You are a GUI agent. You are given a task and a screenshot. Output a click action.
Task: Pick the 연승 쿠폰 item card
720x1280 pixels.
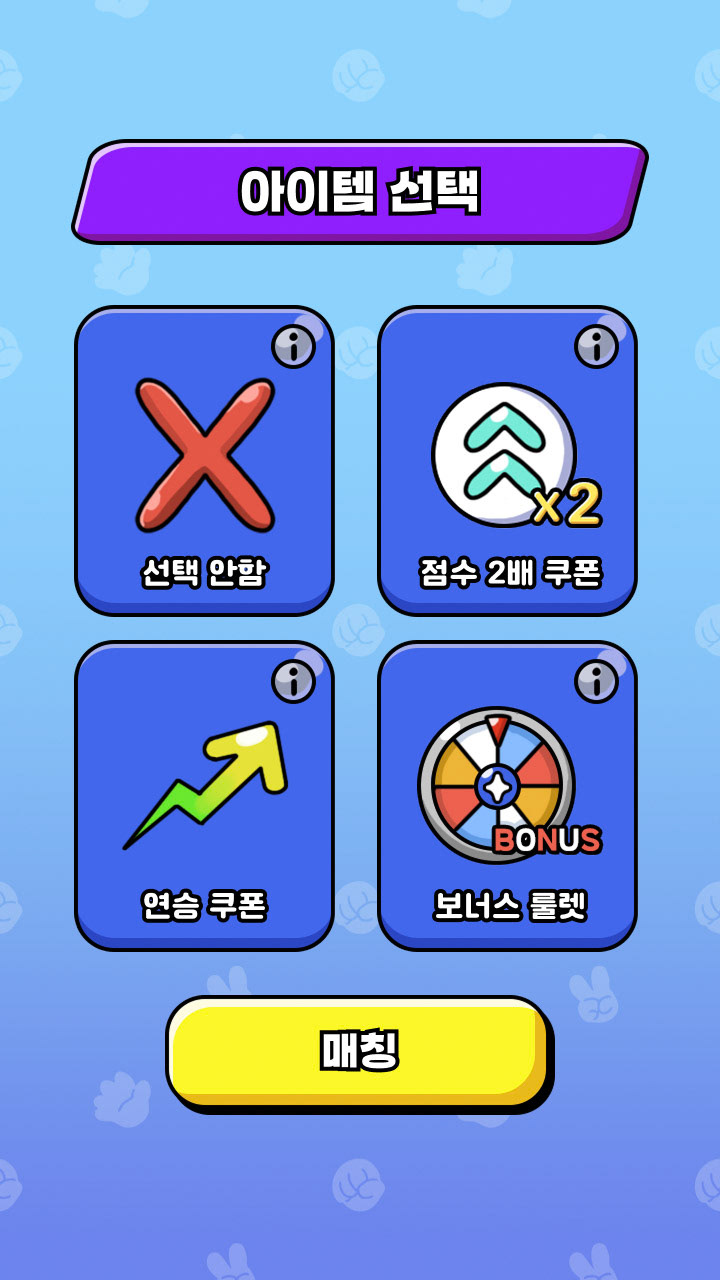pyautogui.click(x=204, y=796)
